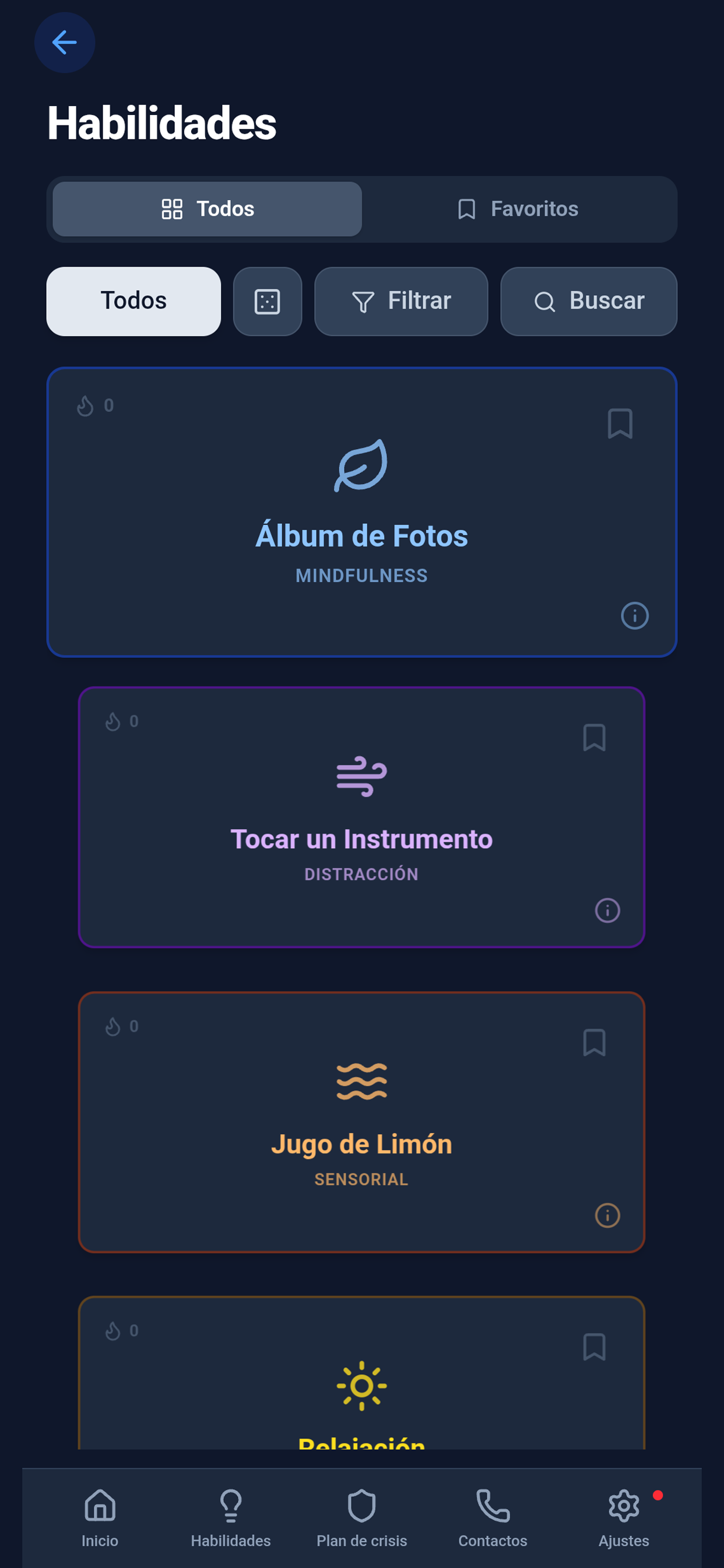Screen dimensions: 724x1568
Task: Bookmark the Jugo de Limón skill
Action: coord(595,1042)
